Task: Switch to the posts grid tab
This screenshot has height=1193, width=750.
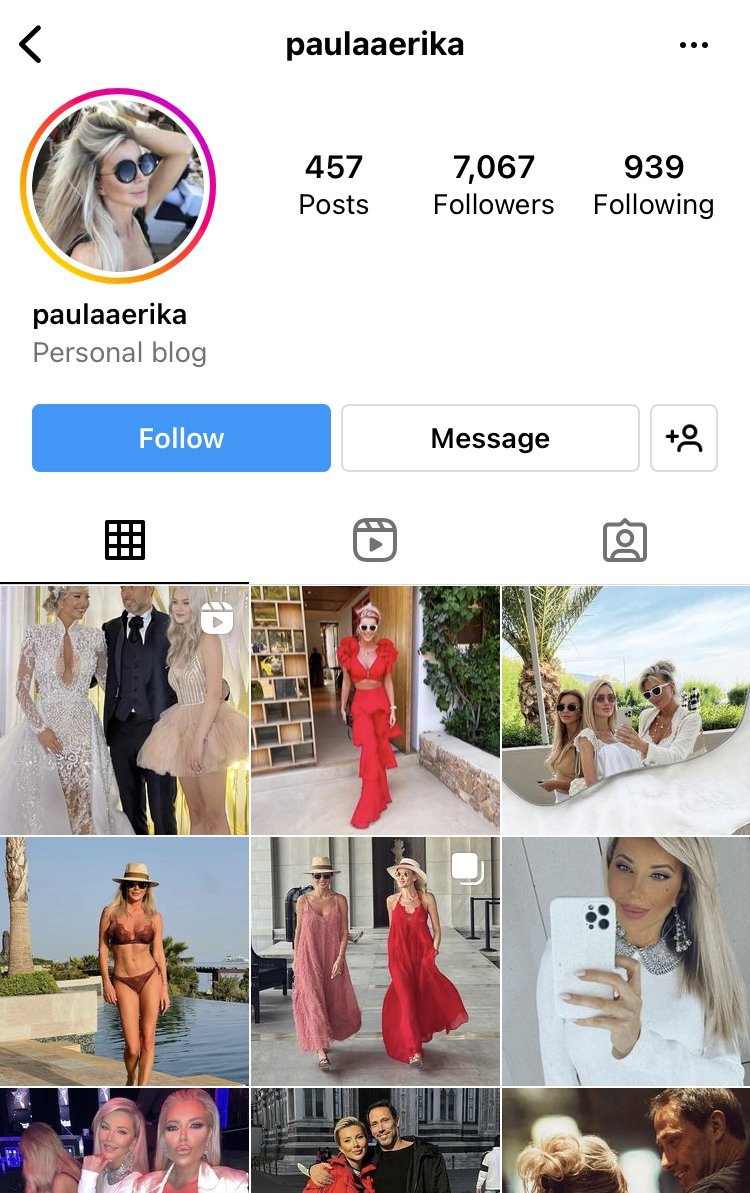Action: click(125, 540)
